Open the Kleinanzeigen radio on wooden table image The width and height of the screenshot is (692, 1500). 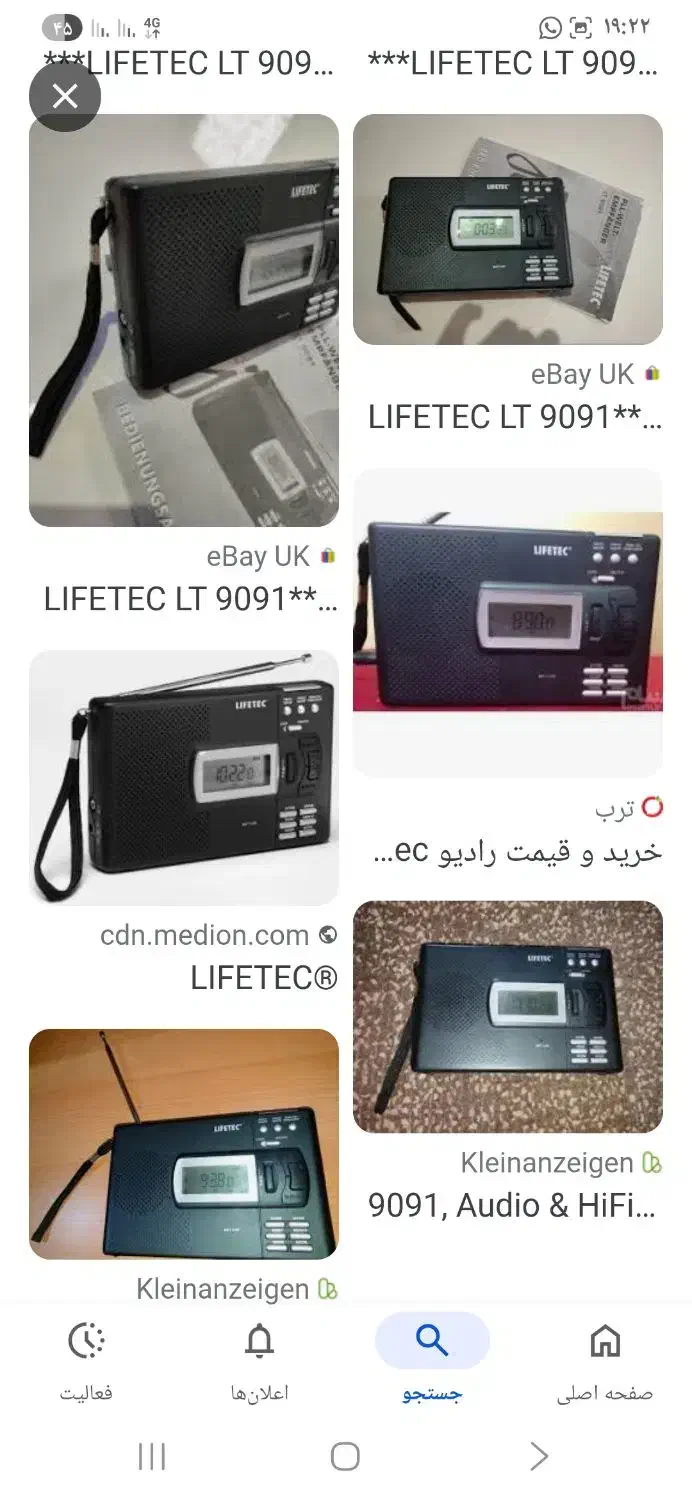[183, 1143]
